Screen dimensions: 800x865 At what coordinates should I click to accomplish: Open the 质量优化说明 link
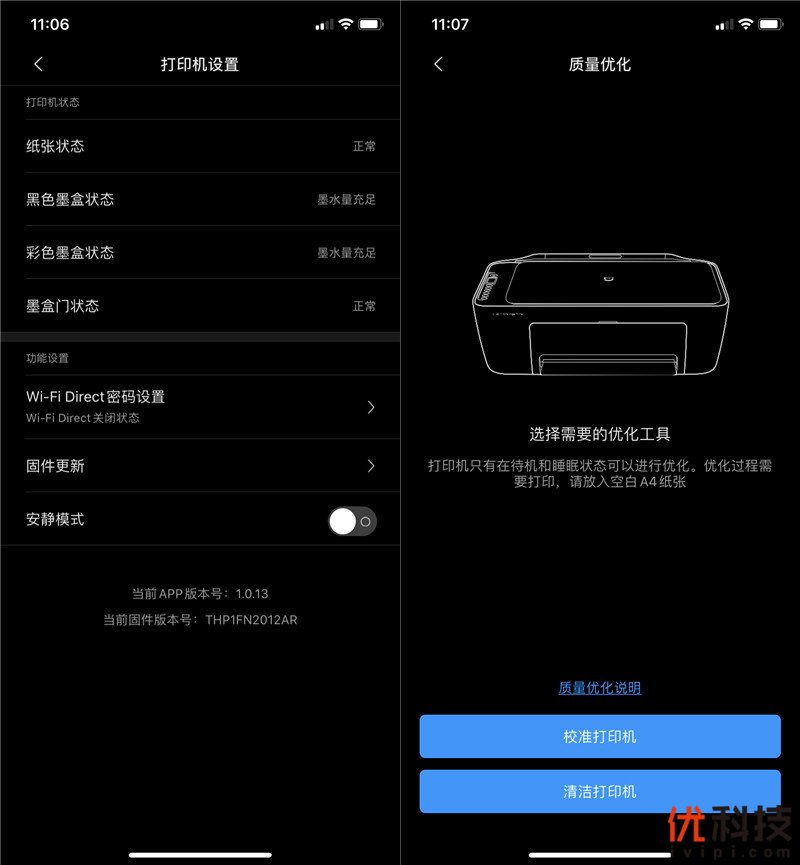pyautogui.click(x=598, y=688)
